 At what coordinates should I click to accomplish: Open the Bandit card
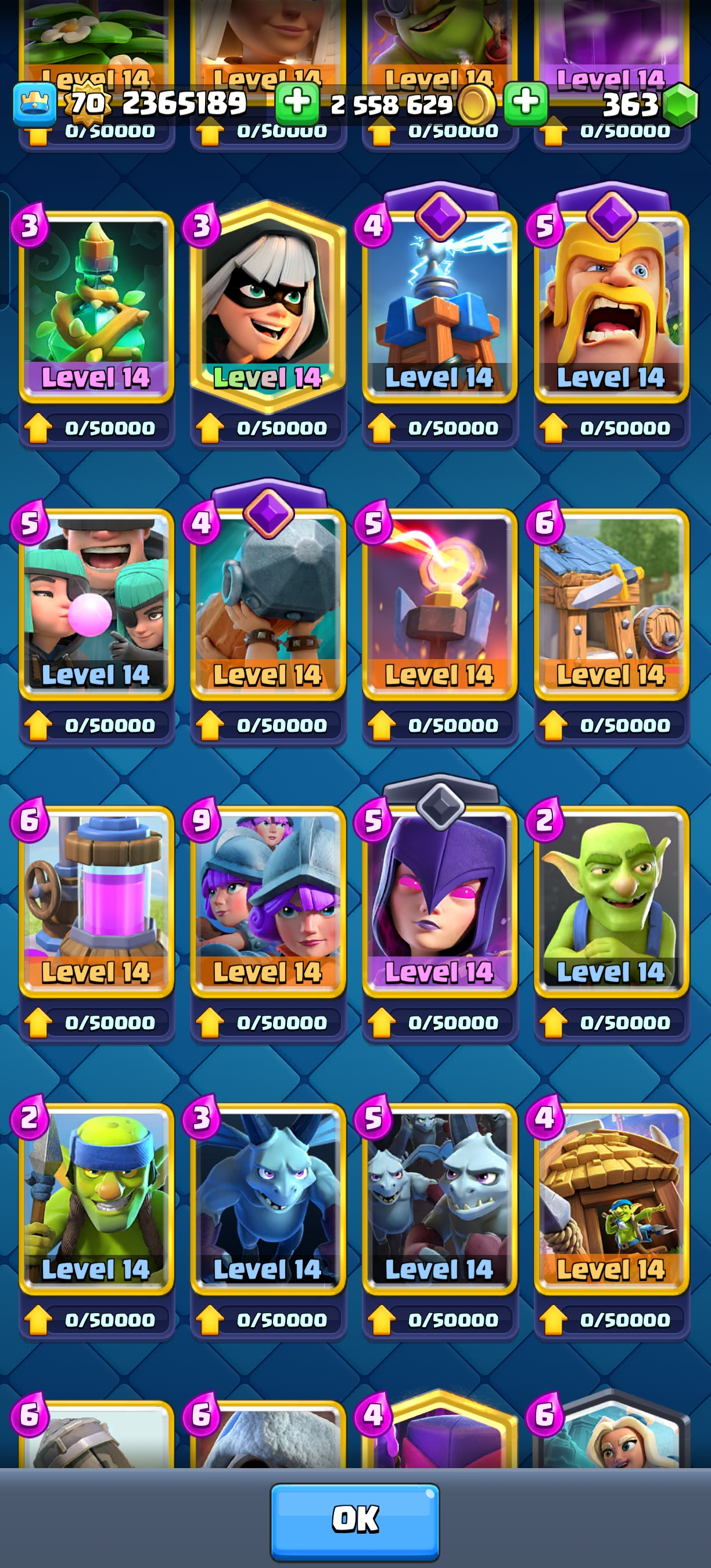point(268,304)
